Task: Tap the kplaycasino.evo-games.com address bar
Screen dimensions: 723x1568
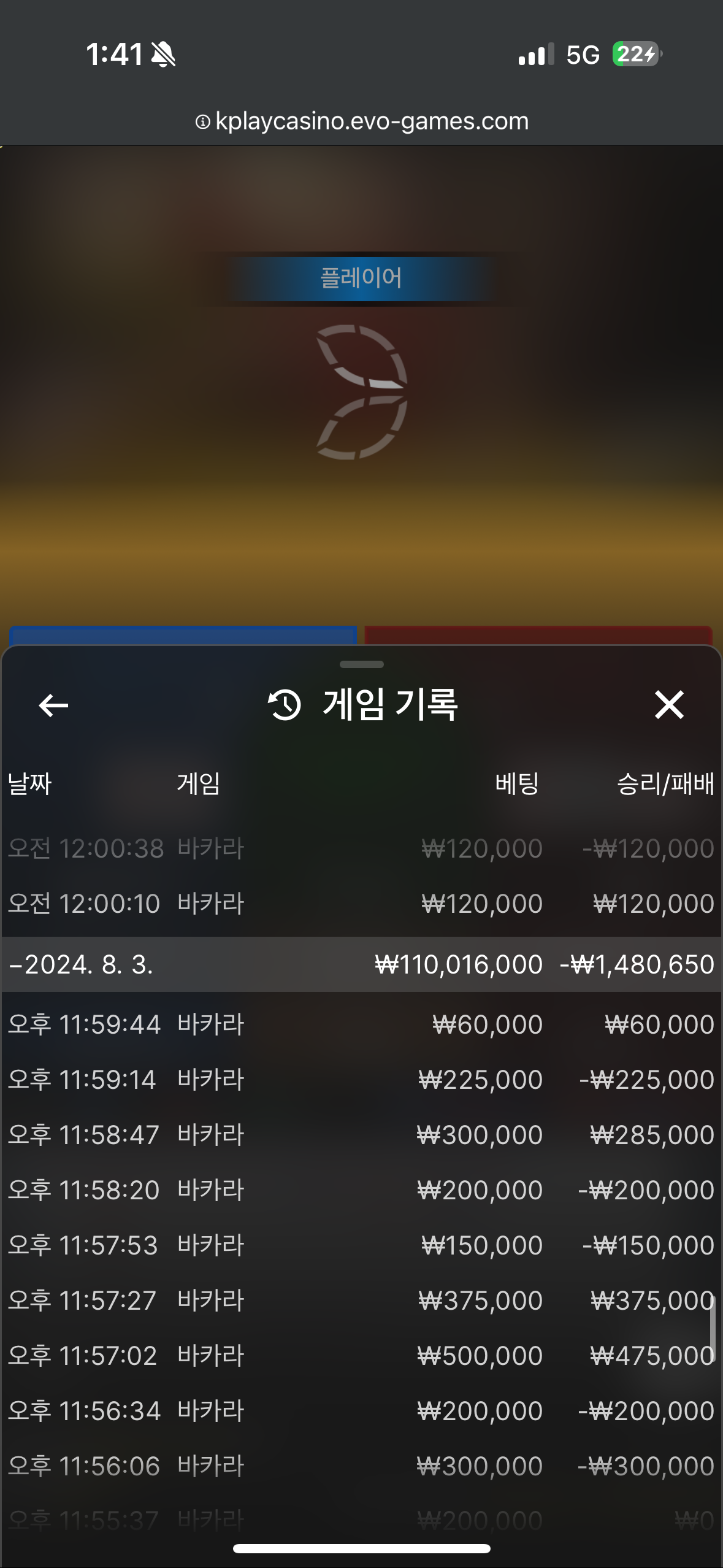Action: pos(362,121)
